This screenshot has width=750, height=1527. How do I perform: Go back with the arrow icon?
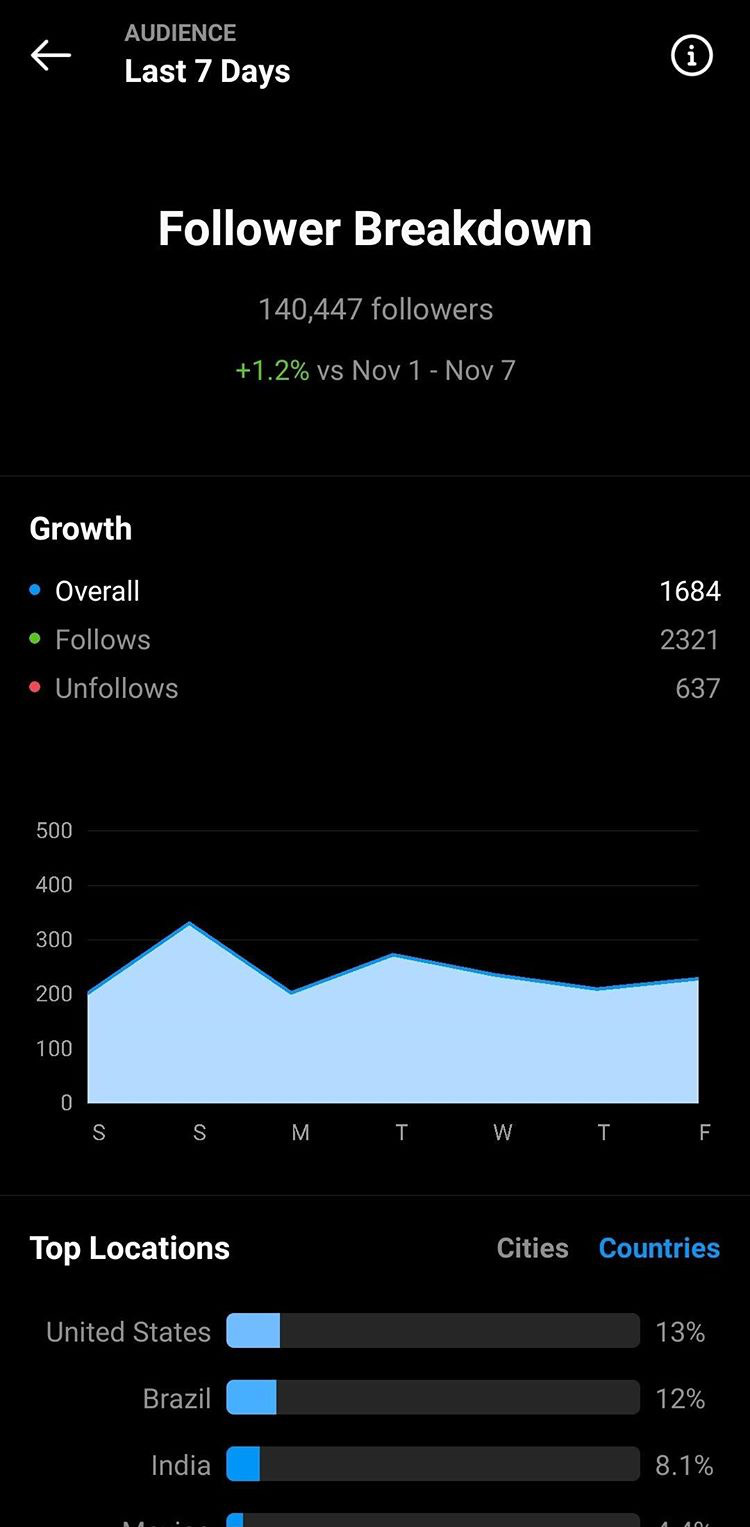coord(51,56)
